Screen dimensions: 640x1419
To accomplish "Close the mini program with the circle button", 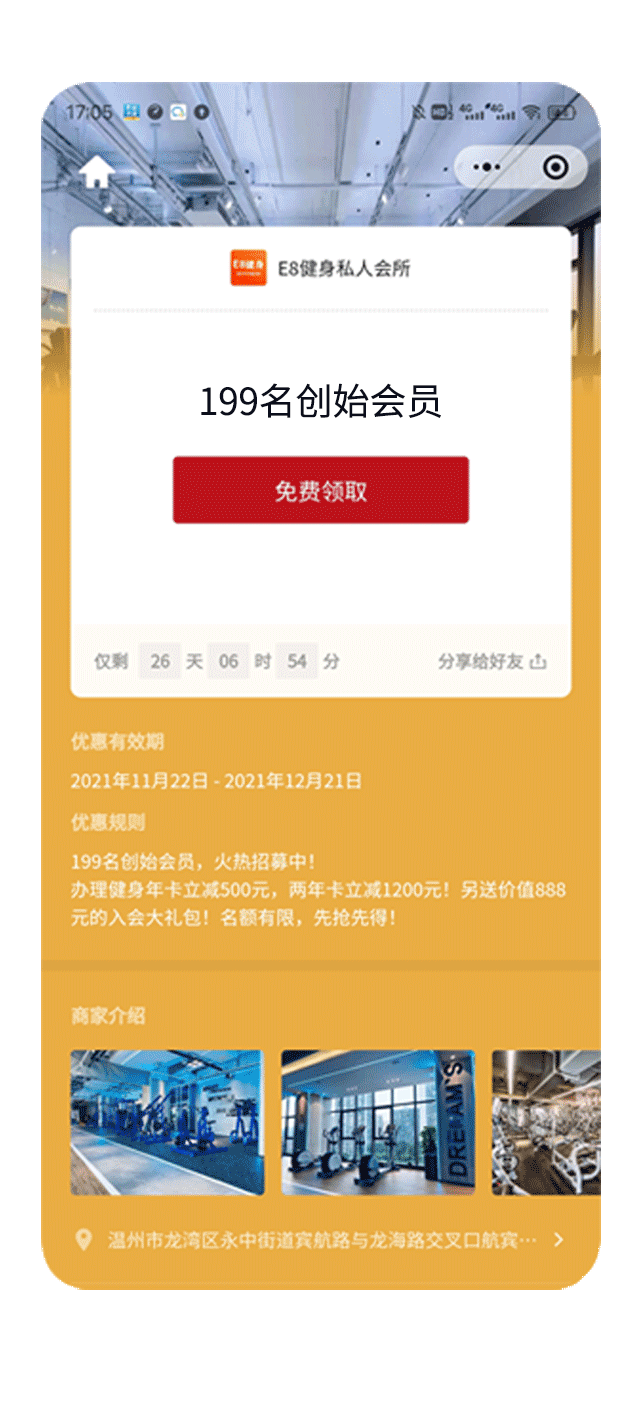I will pyautogui.click(x=556, y=167).
